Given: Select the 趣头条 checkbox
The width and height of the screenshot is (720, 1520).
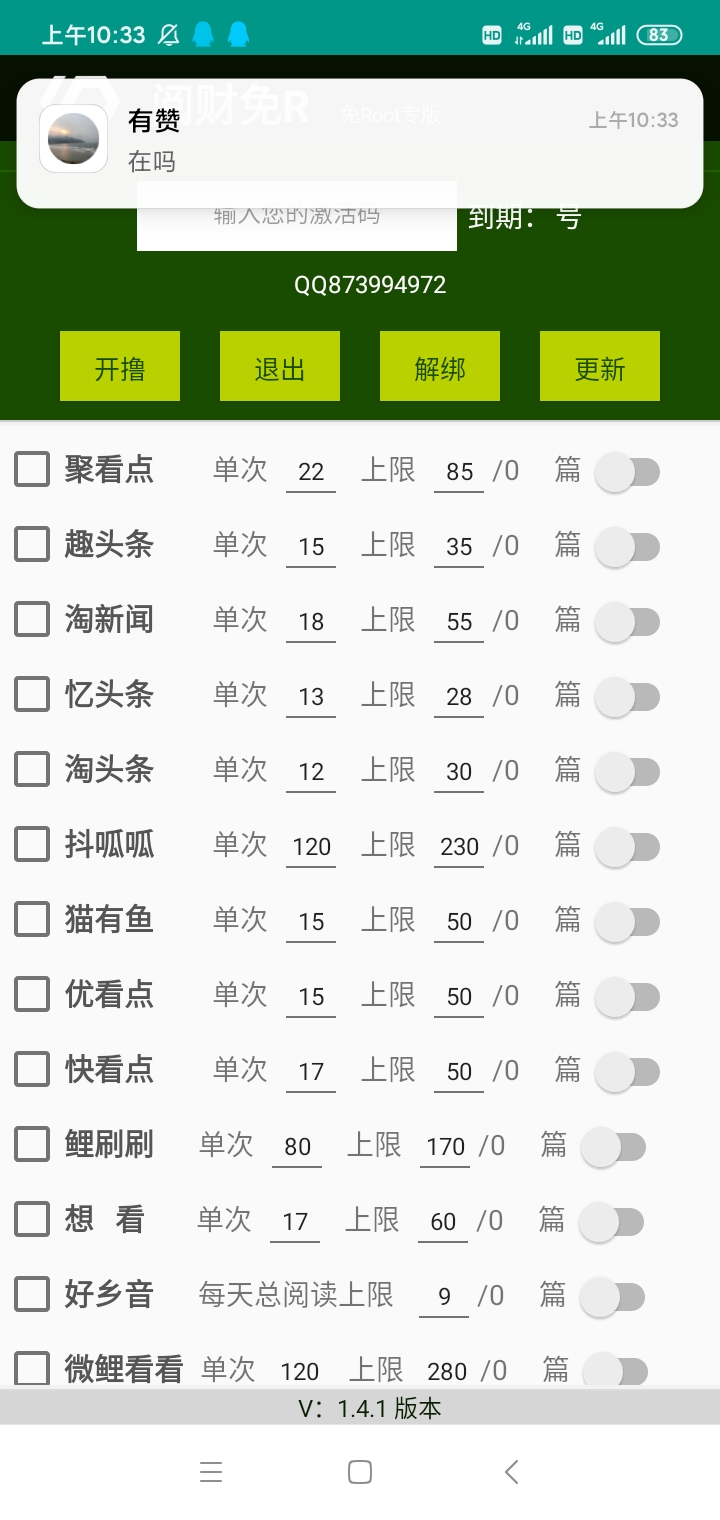Looking at the screenshot, I should point(32,544).
